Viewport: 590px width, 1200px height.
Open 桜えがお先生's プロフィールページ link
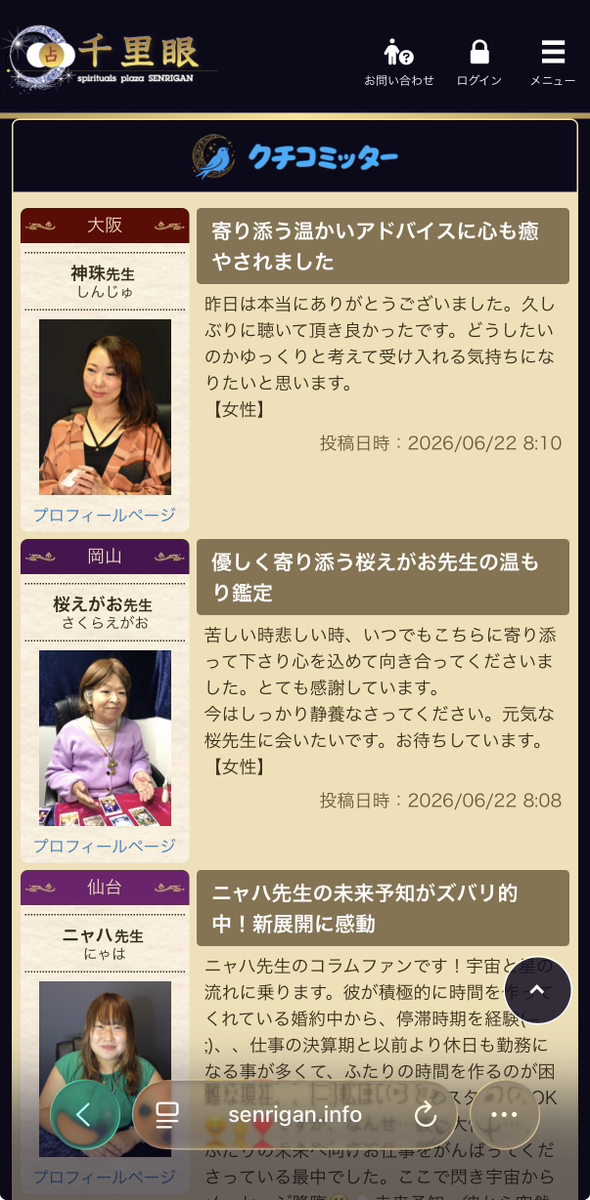click(x=105, y=846)
